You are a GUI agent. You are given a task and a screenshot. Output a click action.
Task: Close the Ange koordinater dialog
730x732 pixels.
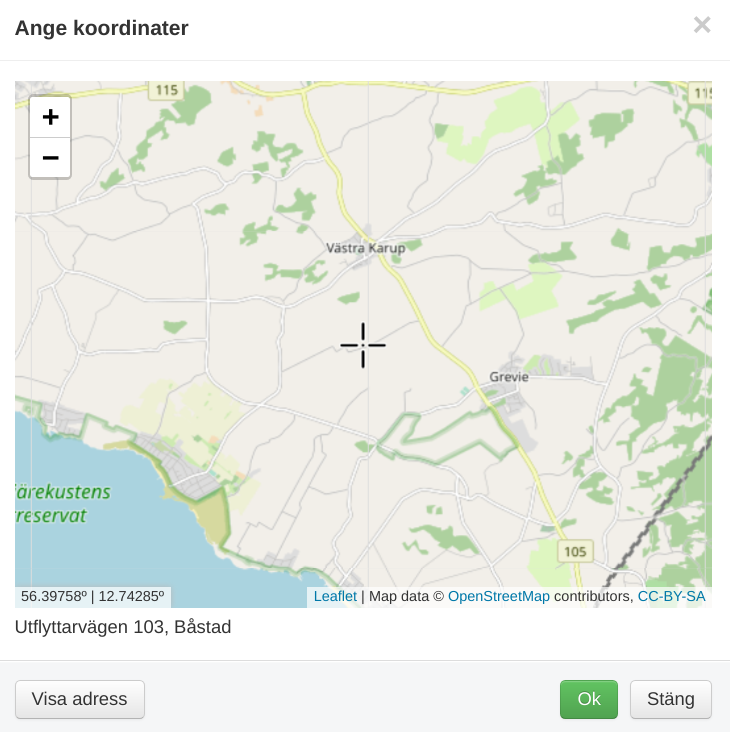(x=702, y=26)
